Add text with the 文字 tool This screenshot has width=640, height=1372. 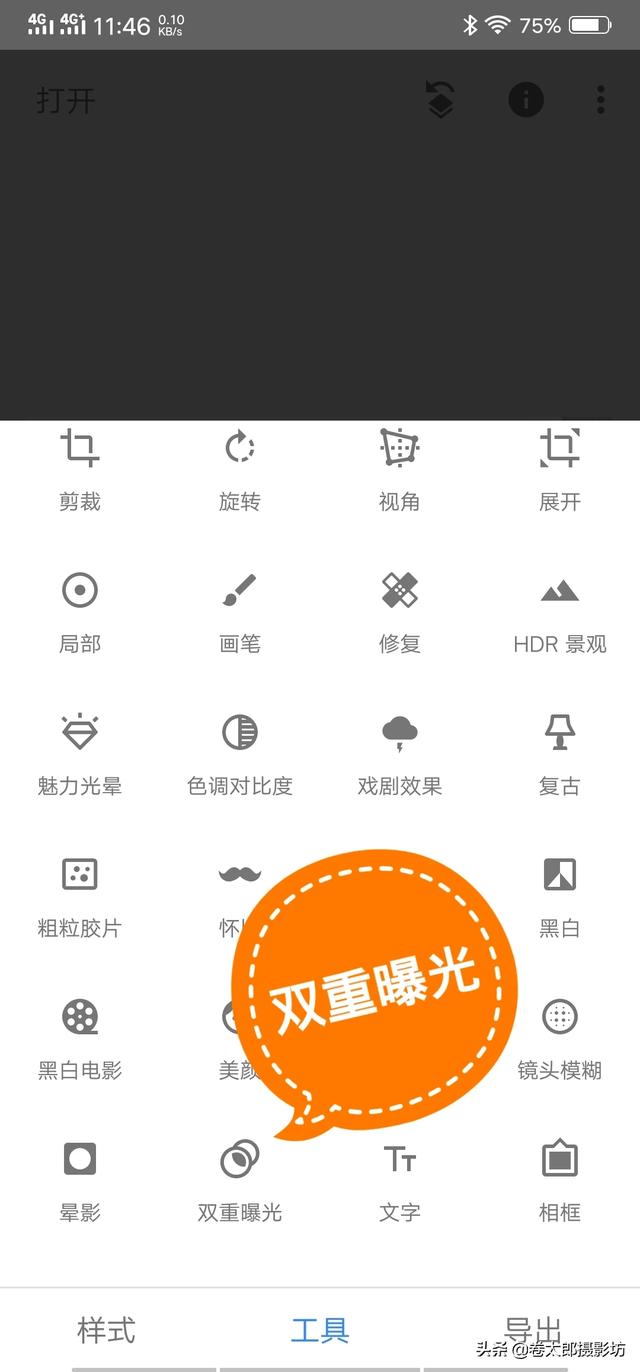[400, 1182]
